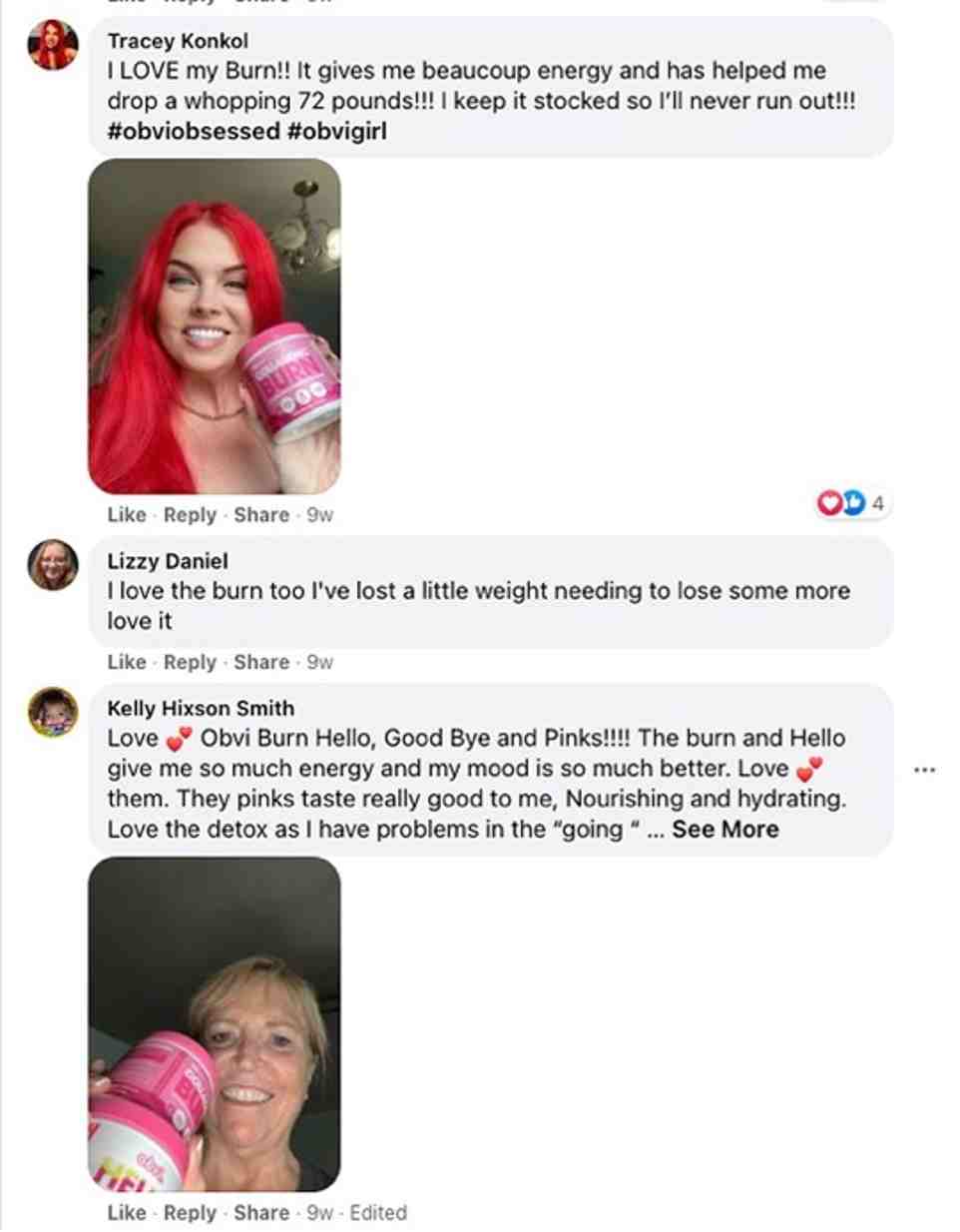Open Kelly Hixson Smith's attached photo
The height and width of the screenshot is (1232, 960).
tap(215, 1023)
